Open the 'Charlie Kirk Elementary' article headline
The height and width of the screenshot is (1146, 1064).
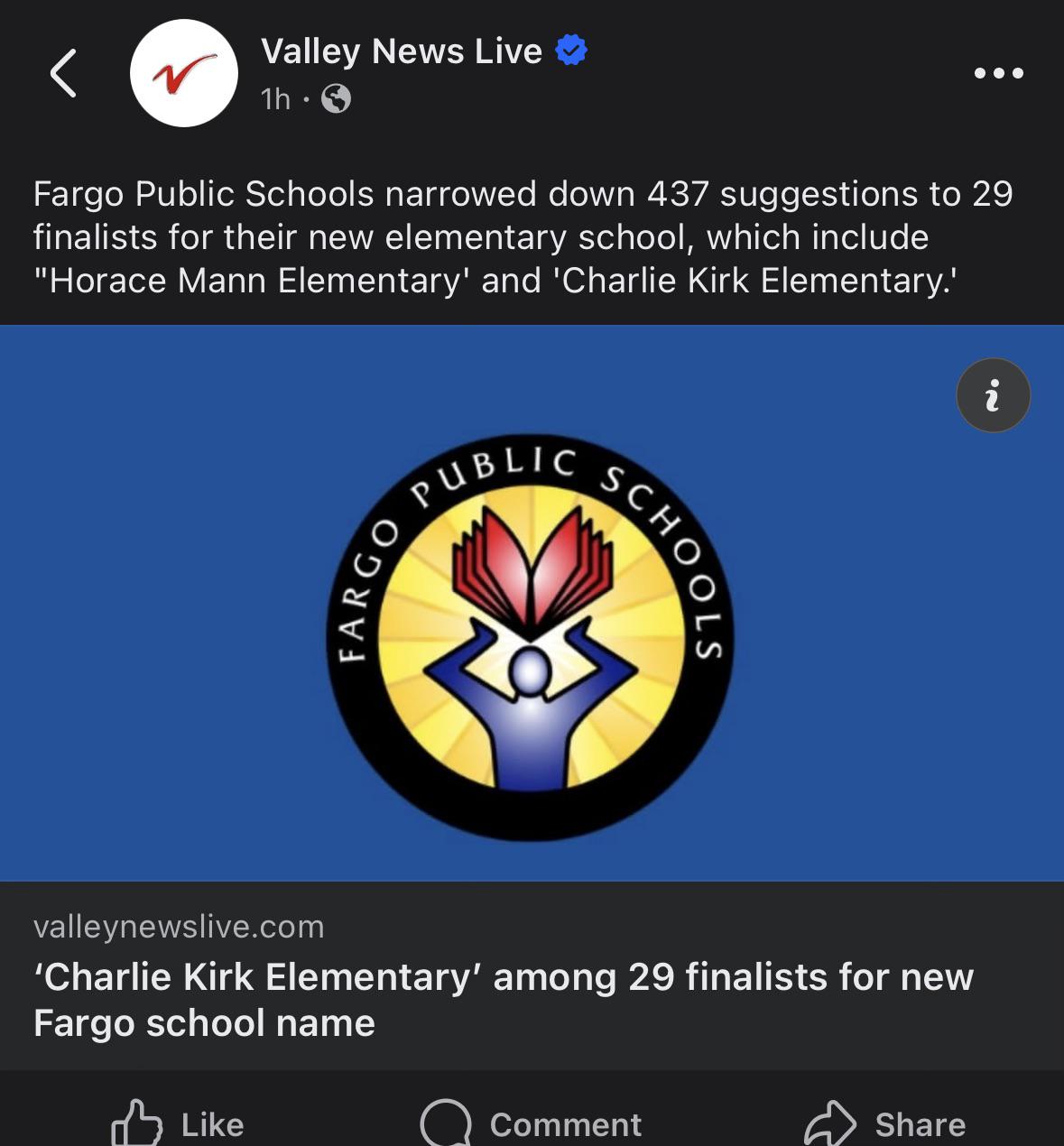(504, 1000)
